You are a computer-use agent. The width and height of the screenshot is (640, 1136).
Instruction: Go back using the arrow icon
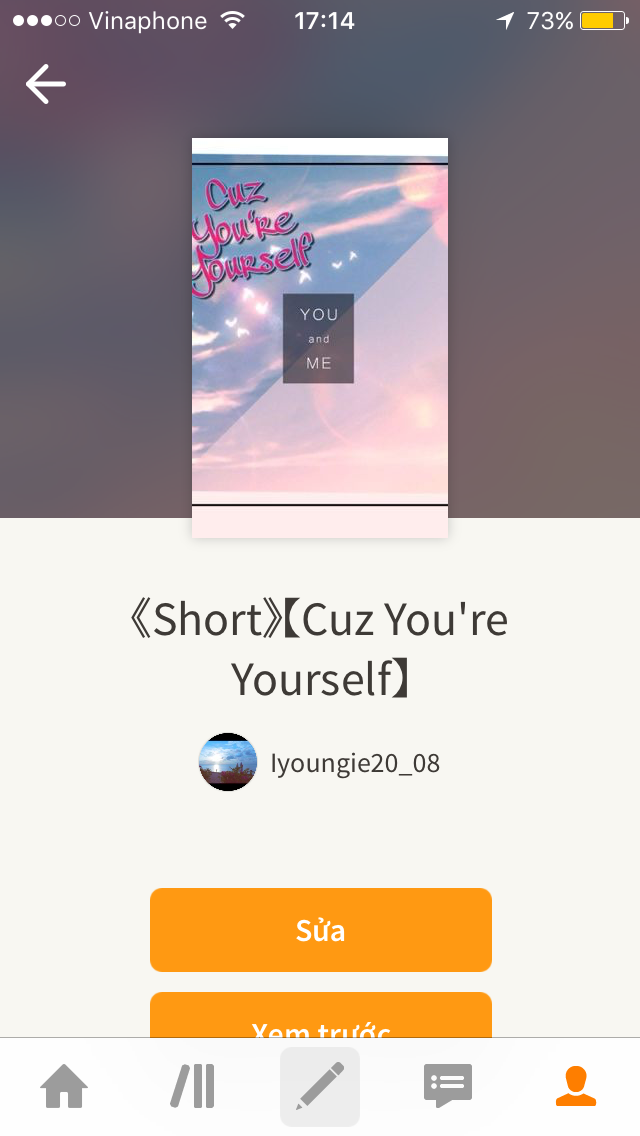[x=46, y=84]
